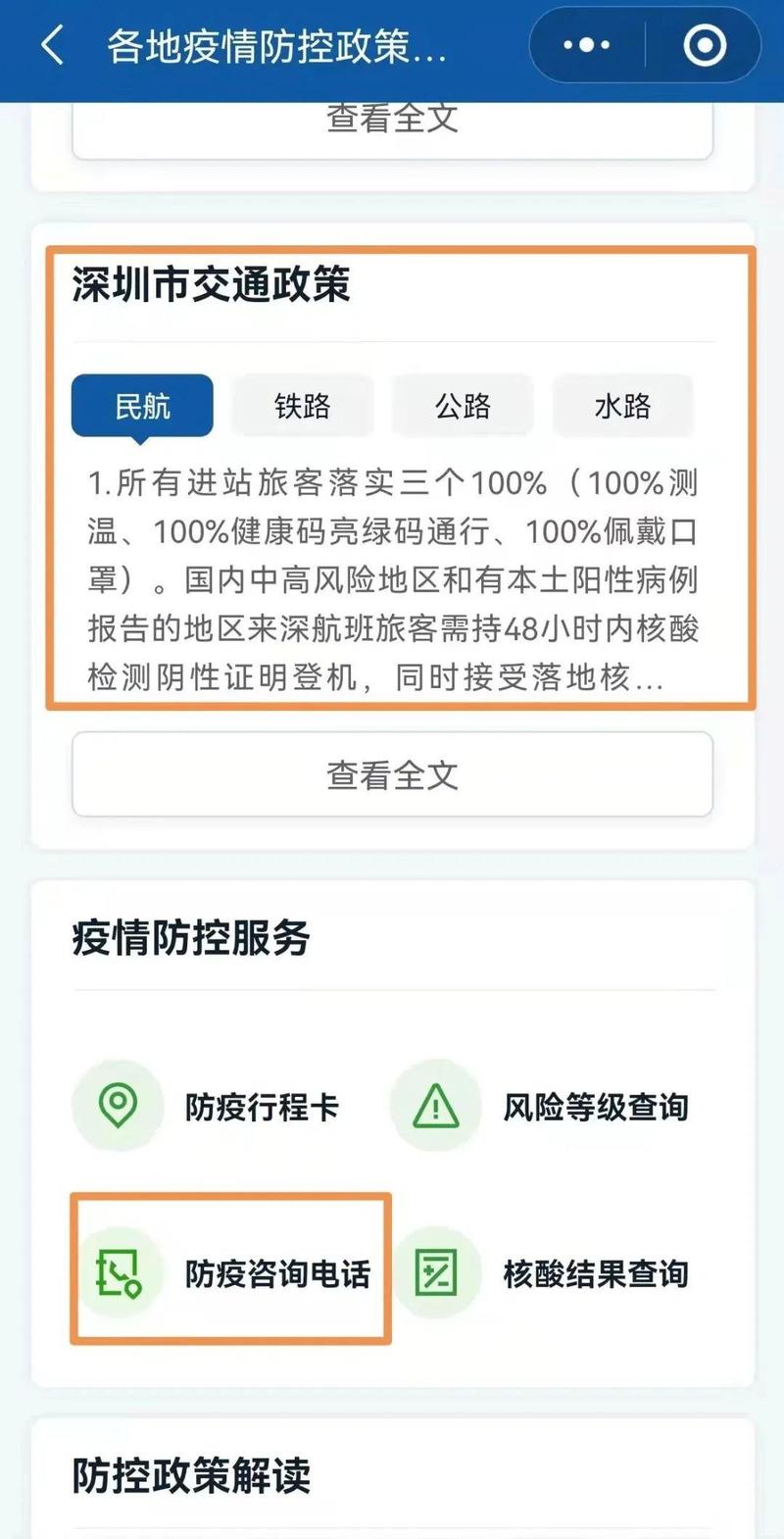Screen dimensions: 784x1539
Task: Switch to the 公路 tab
Action: click(x=463, y=406)
